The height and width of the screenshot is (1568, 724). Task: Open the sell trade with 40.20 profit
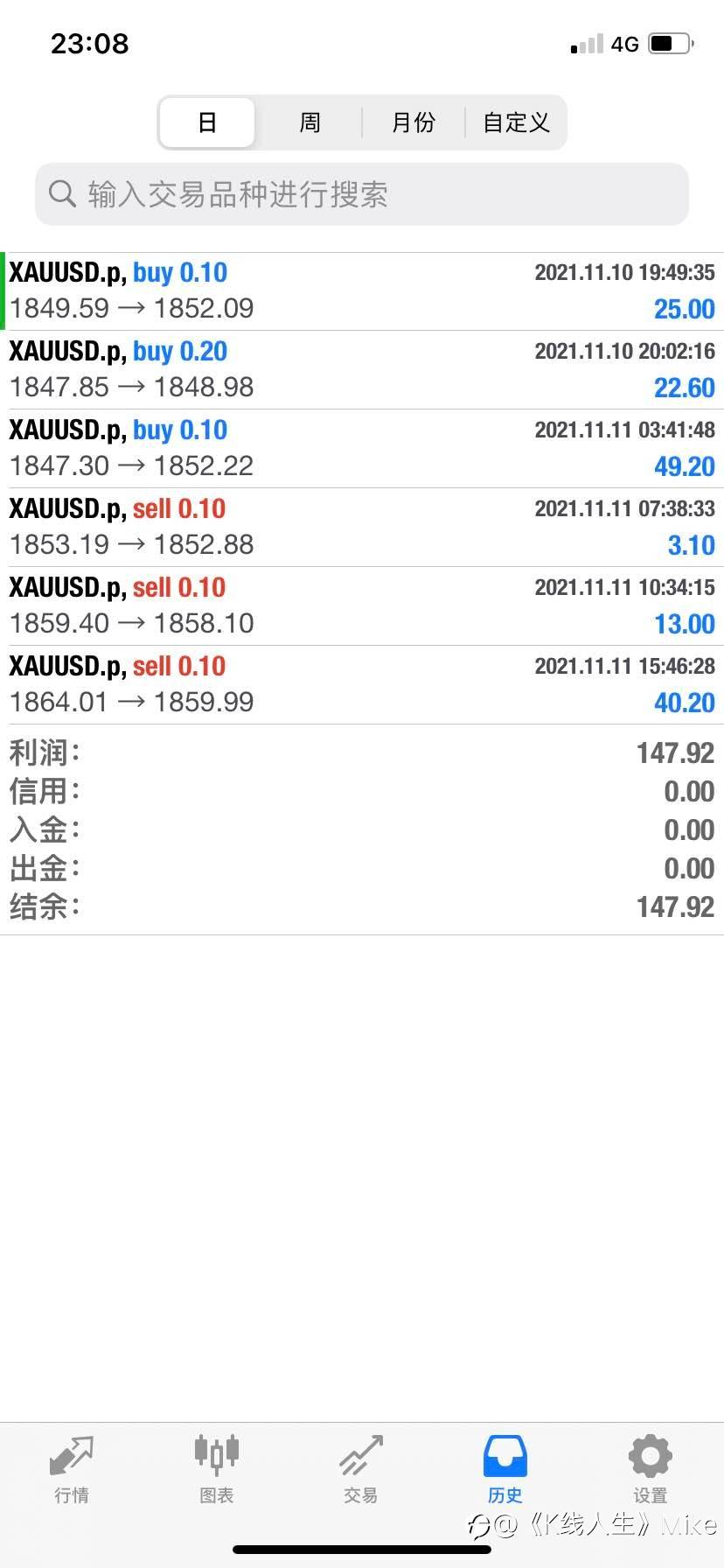click(x=362, y=685)
